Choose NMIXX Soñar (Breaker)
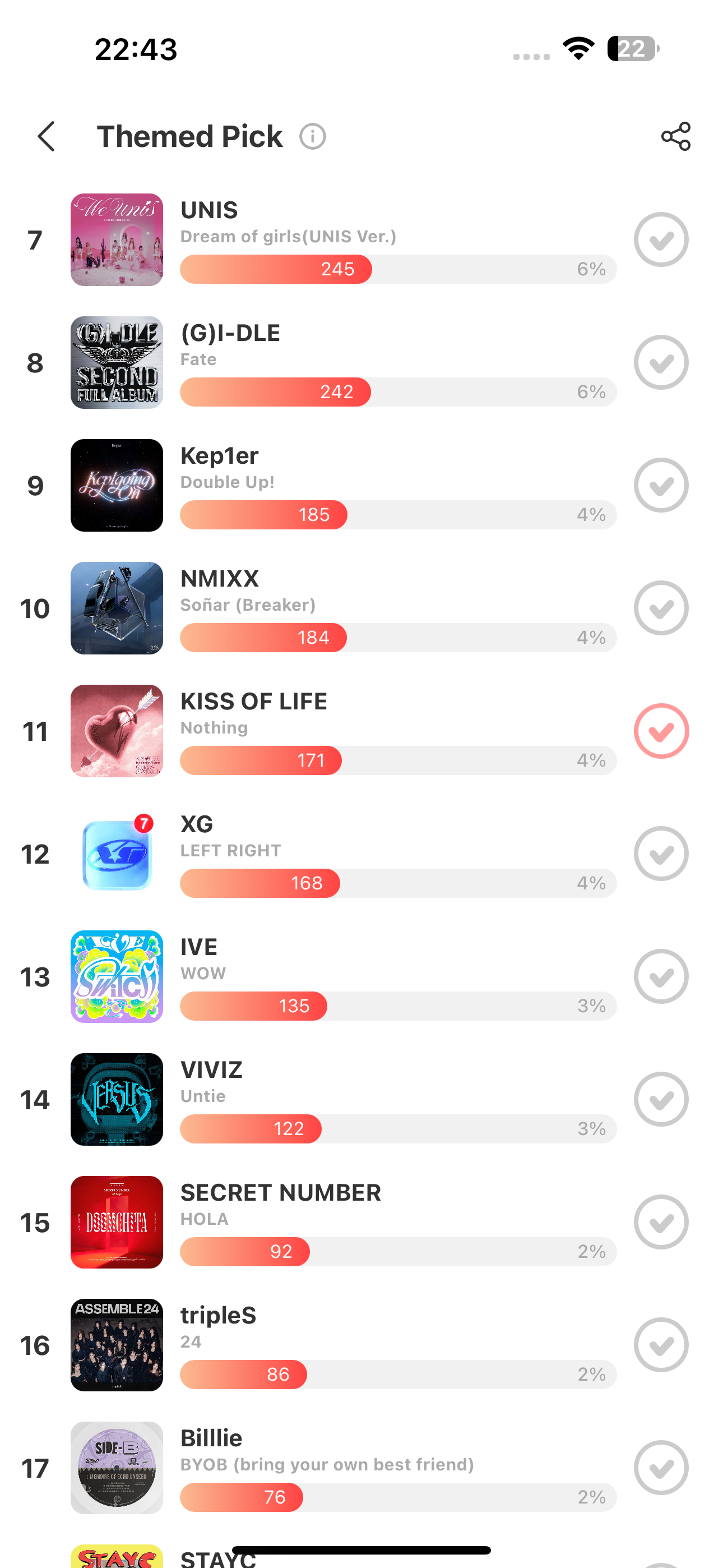Image resolution: width=723 pixels, height=1568 pixels. click(x=661, y=608)
